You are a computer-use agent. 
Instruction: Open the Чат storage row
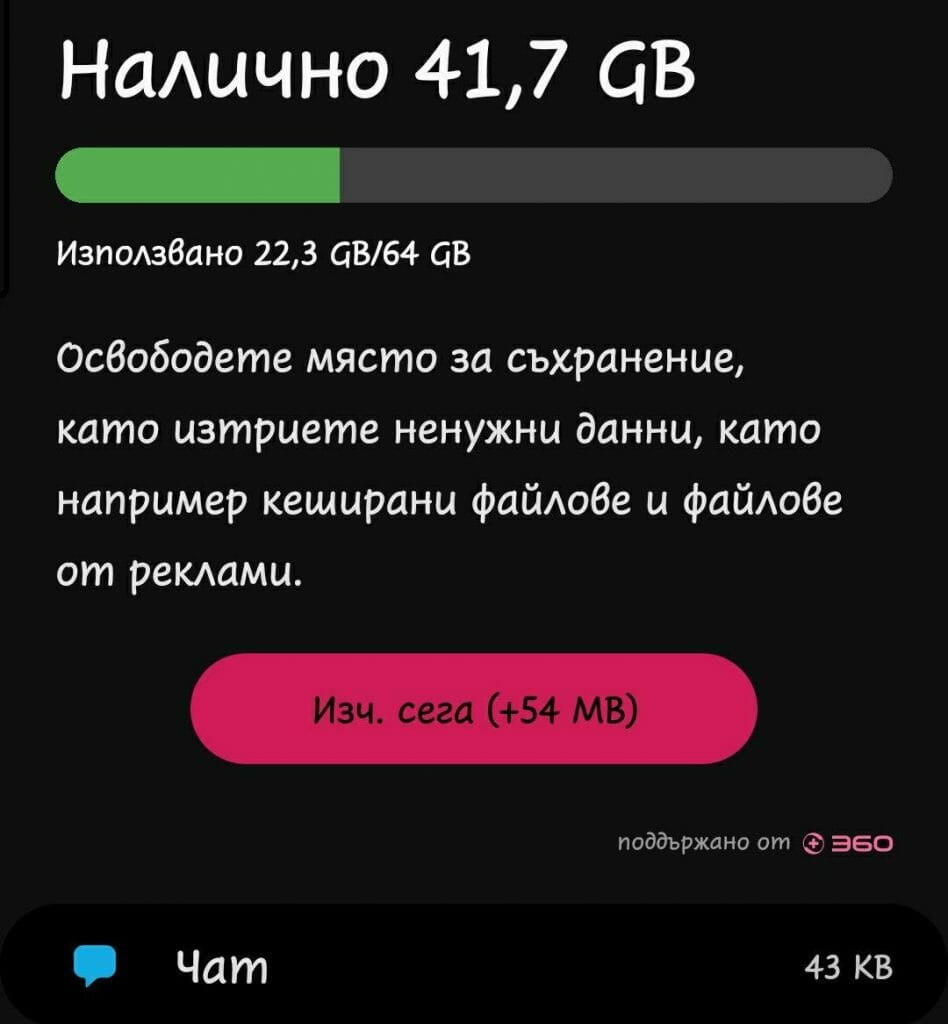(x=473, y=967)
